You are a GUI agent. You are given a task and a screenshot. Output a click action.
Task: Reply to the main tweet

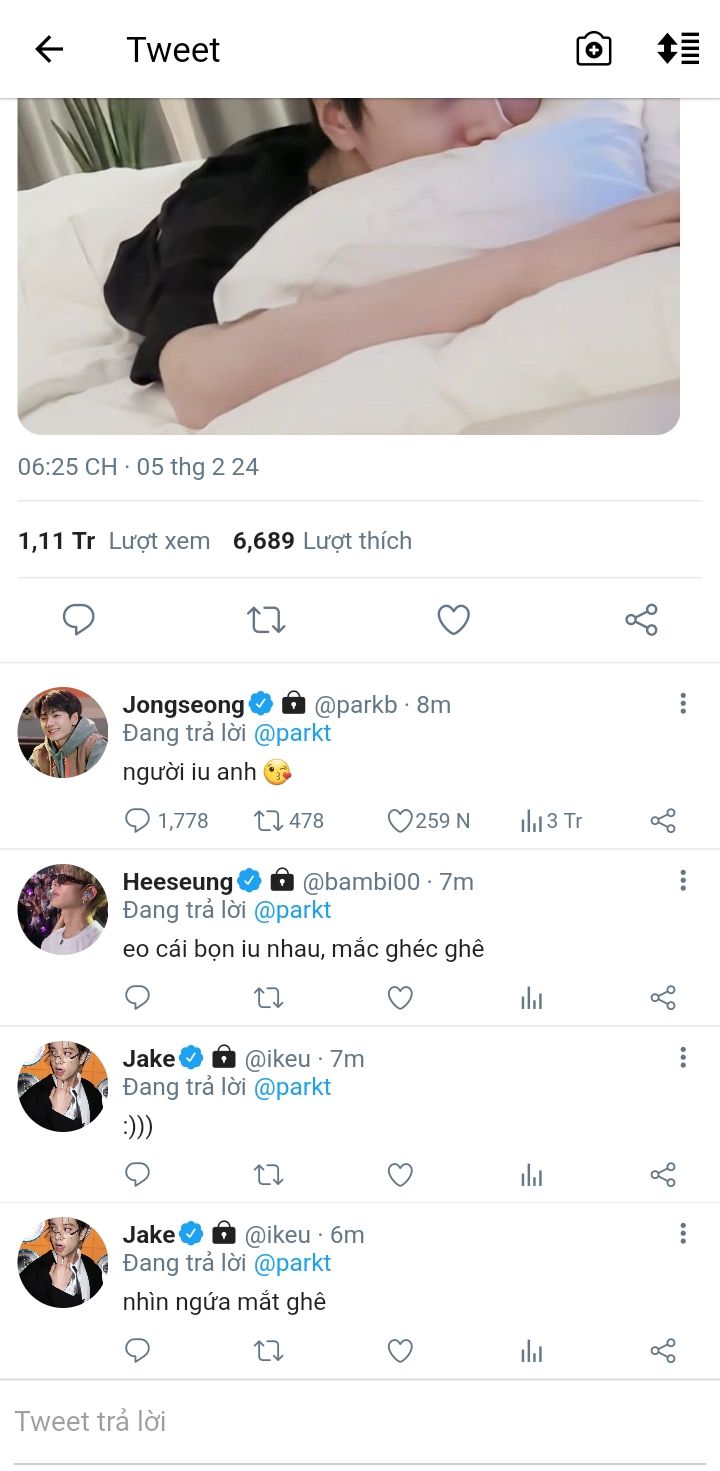79,620
